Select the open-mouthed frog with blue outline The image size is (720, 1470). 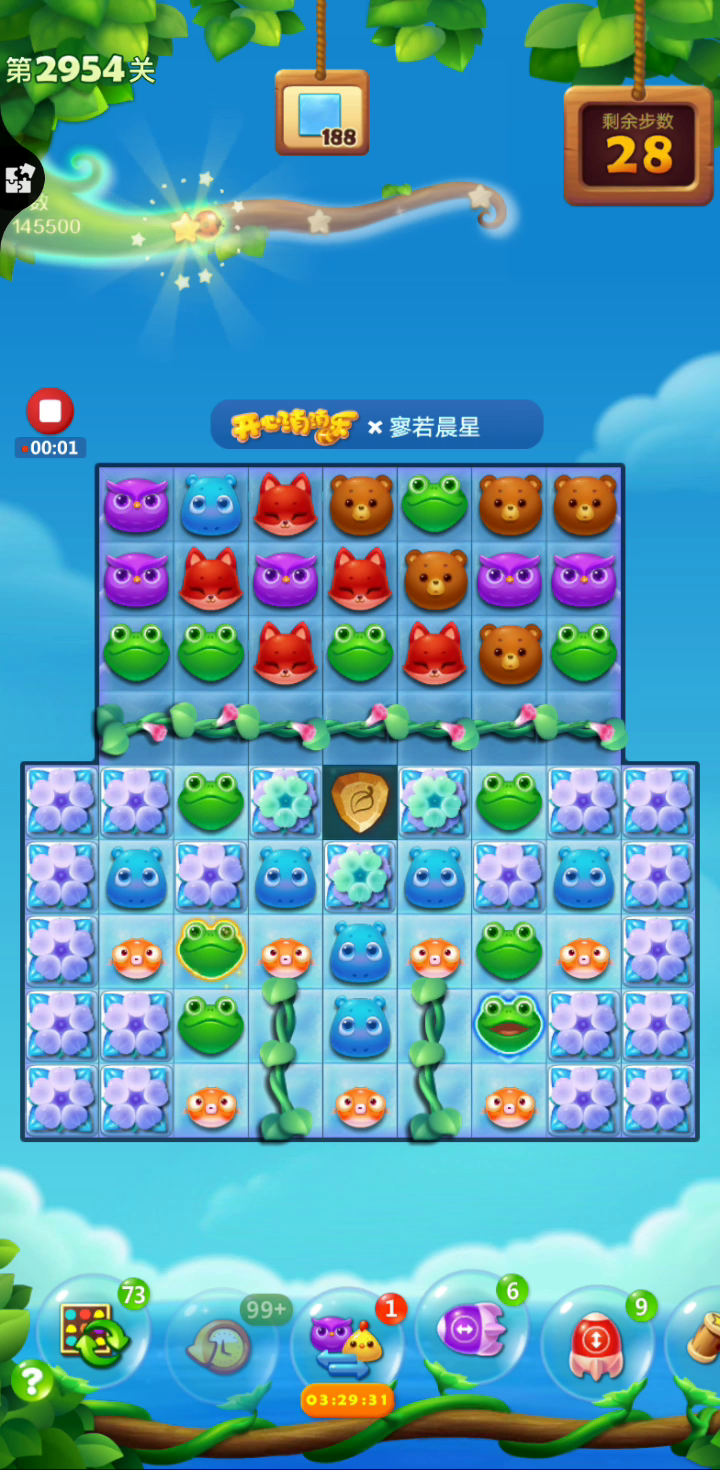click(509, 1023)
